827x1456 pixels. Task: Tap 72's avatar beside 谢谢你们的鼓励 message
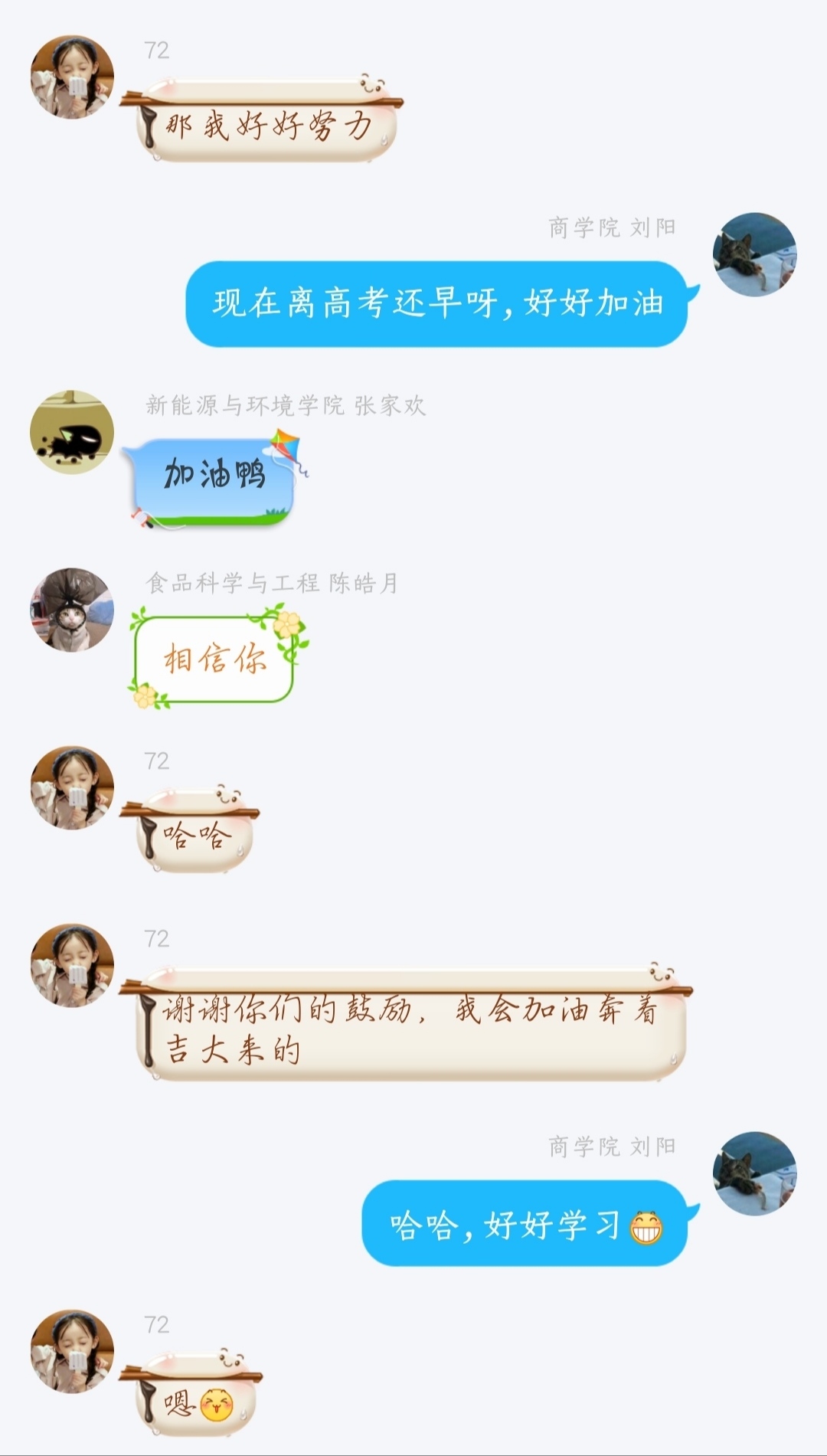tap(72, 965)
